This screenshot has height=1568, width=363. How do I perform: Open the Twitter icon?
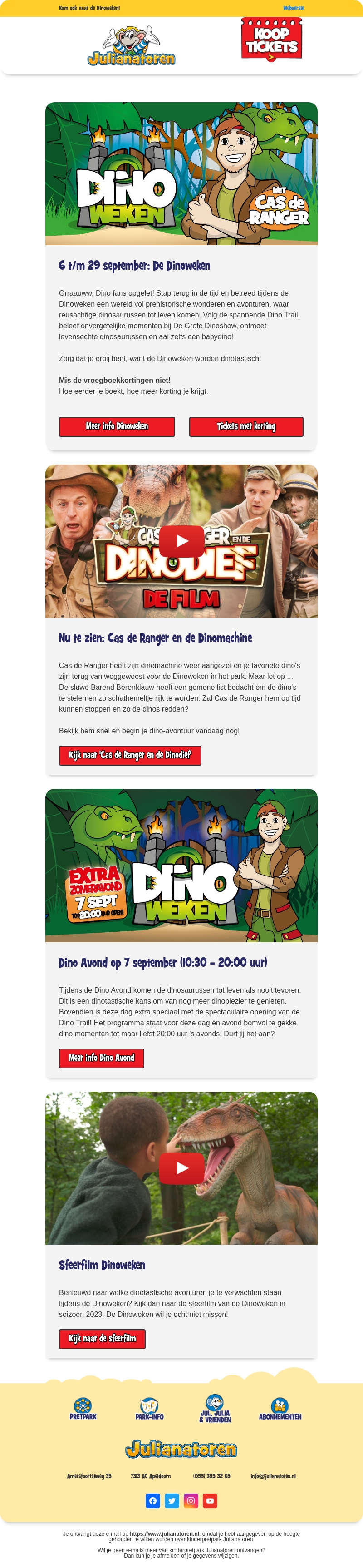tap(172, 1501)
